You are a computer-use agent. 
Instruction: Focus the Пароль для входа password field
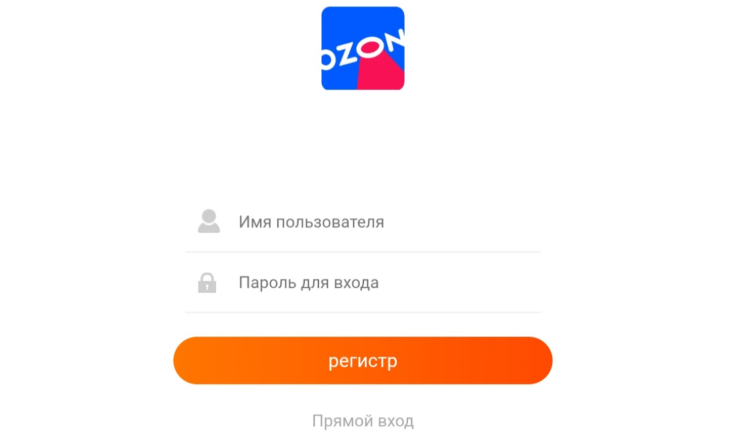tap(380, 282)
